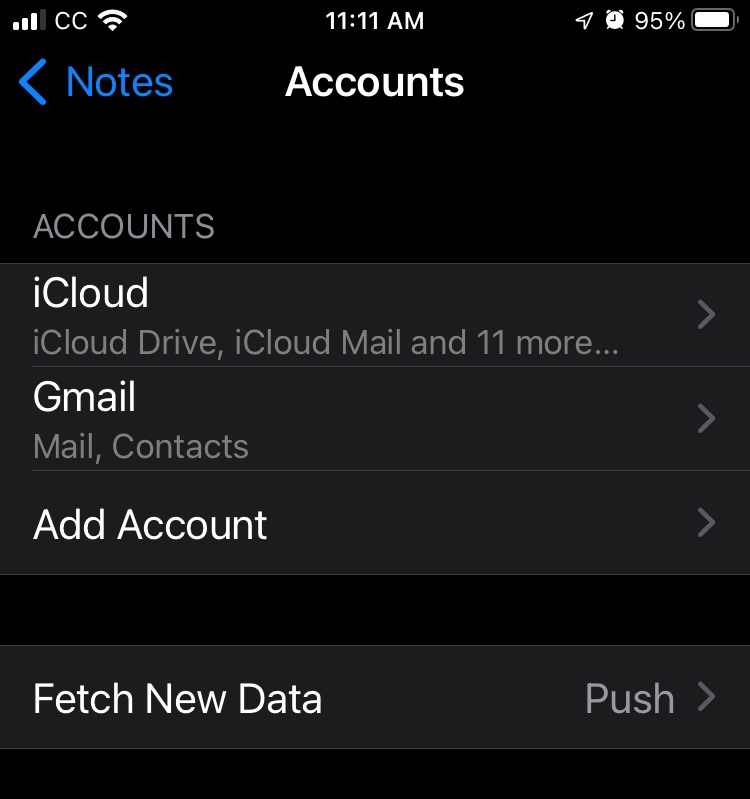
Task: Open the iCloud account row
Action: [x=375, y=315]
